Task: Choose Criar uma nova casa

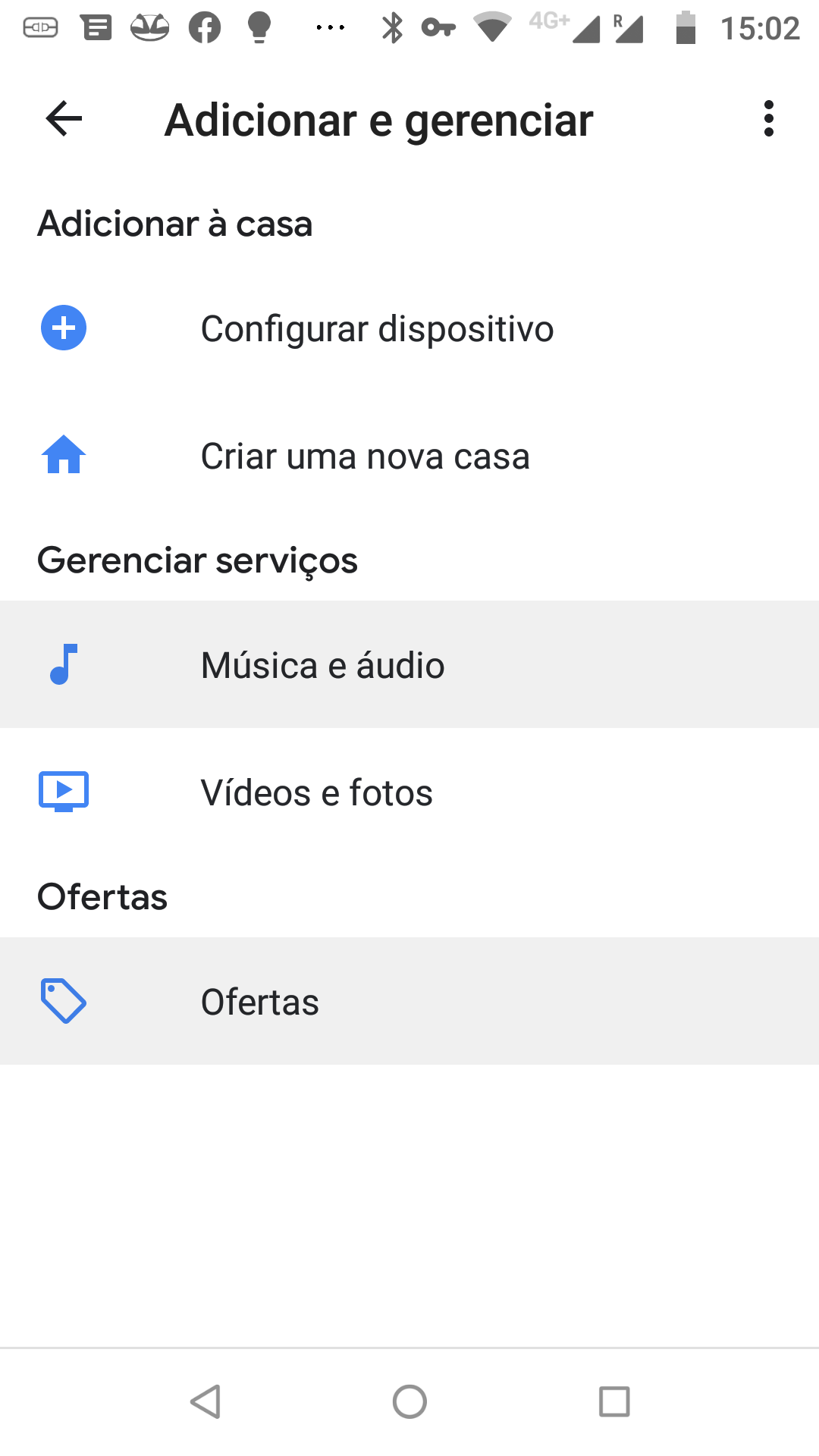Action: tap(365, 457)
